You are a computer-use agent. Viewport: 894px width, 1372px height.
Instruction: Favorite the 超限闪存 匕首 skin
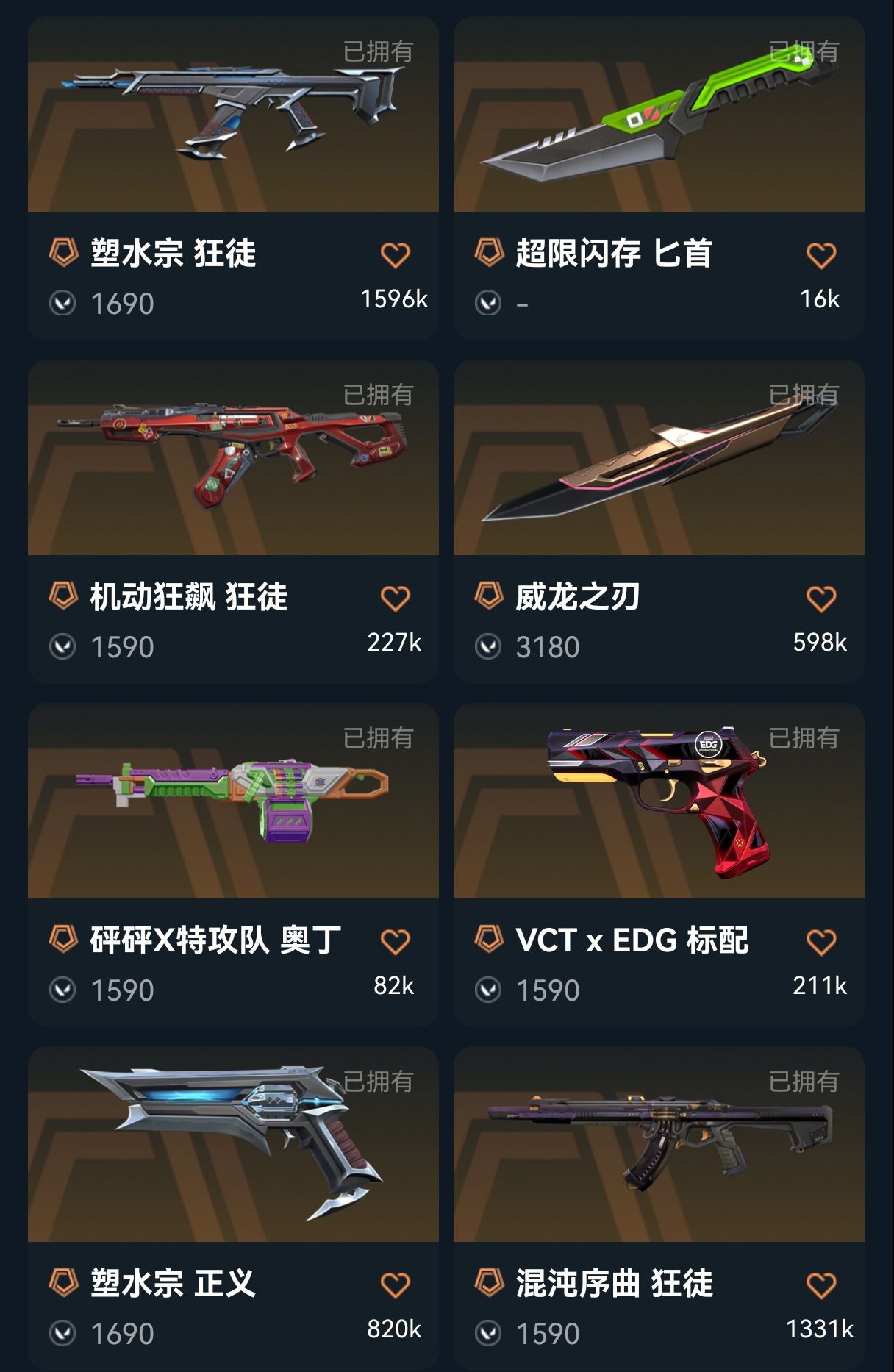pyautogui.click(x=820, y=255)
